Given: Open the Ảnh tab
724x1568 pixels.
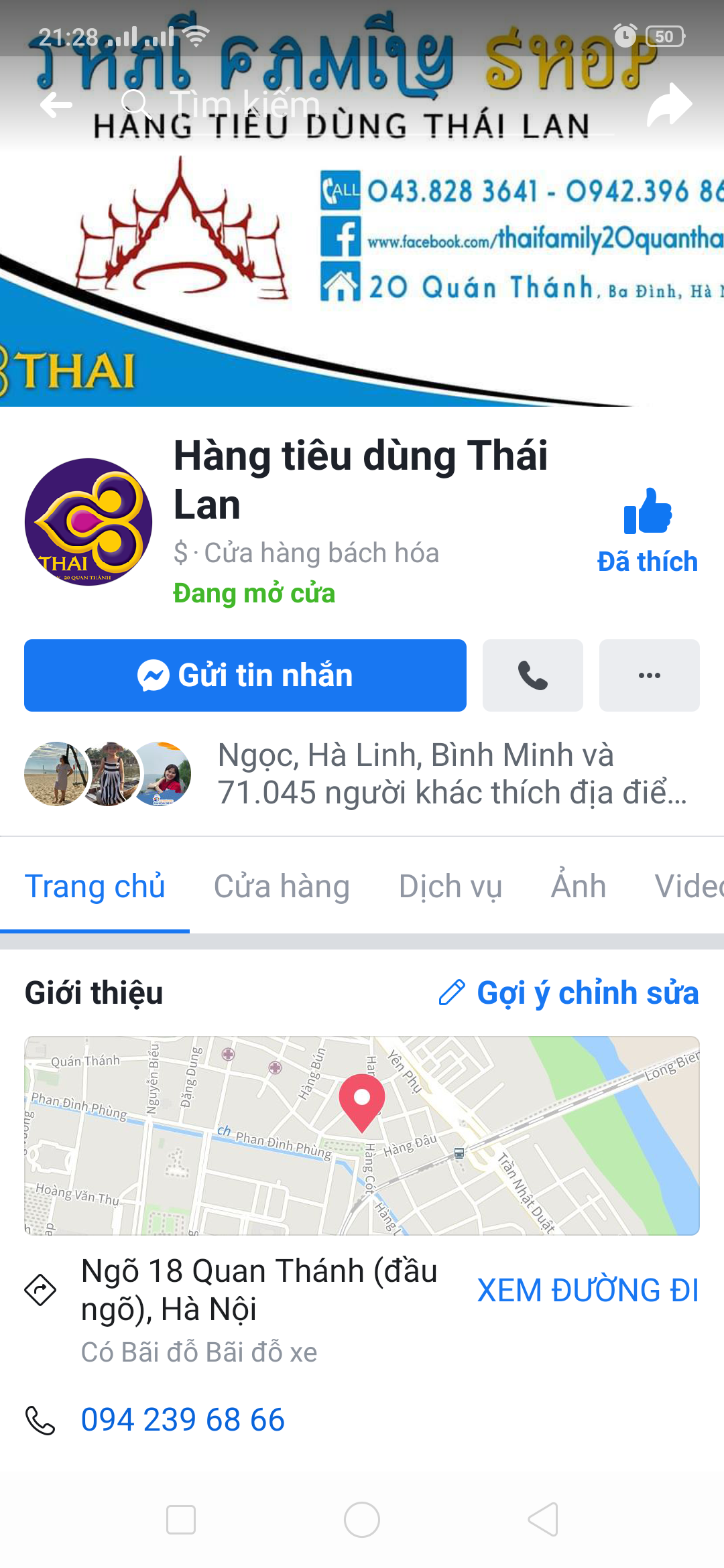Looking at the screenshot, I should (579, 887).
